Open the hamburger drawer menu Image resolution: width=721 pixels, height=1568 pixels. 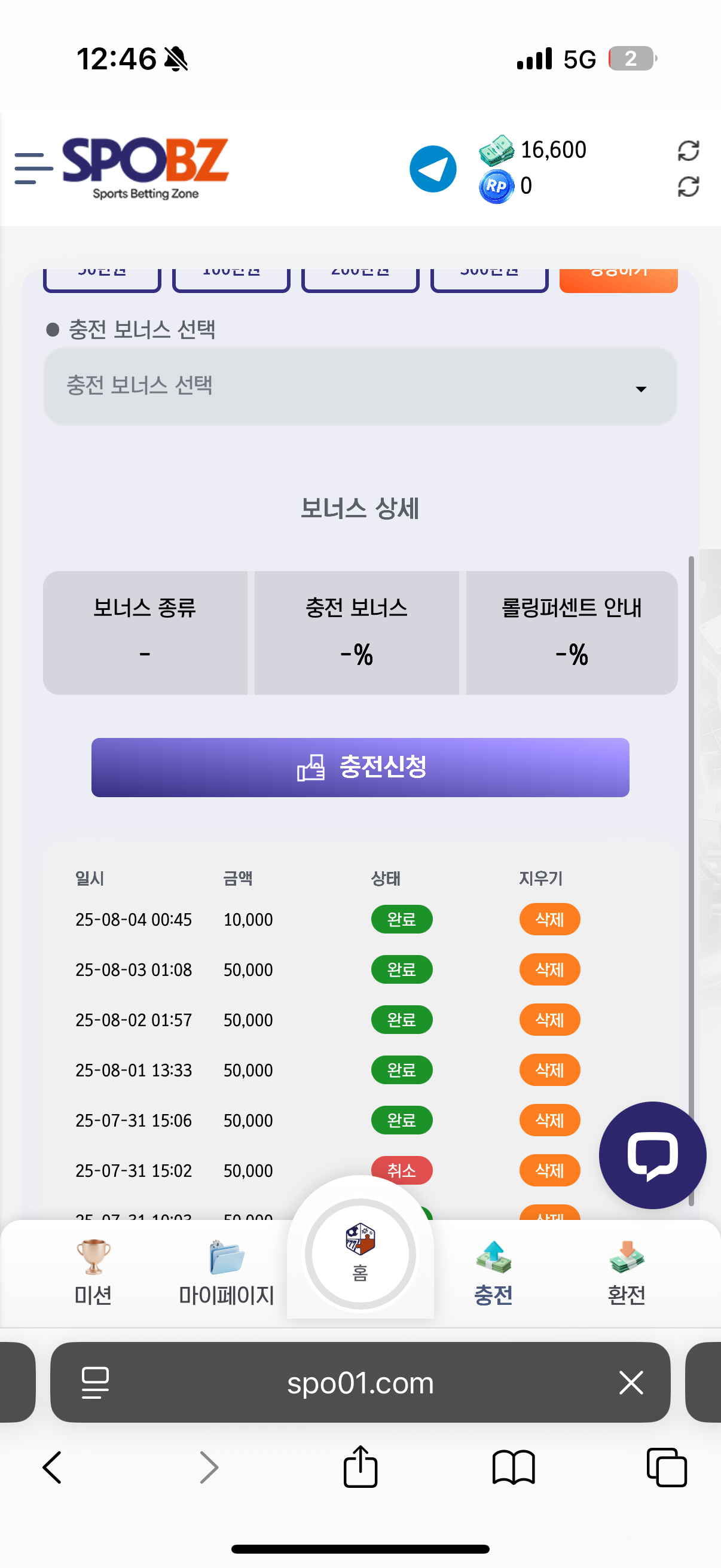tap(33, 169)
